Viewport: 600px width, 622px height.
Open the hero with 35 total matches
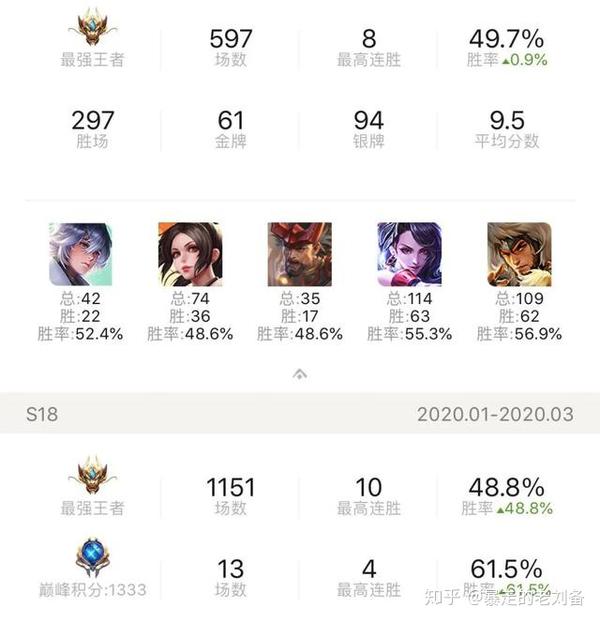pos(299,254)
